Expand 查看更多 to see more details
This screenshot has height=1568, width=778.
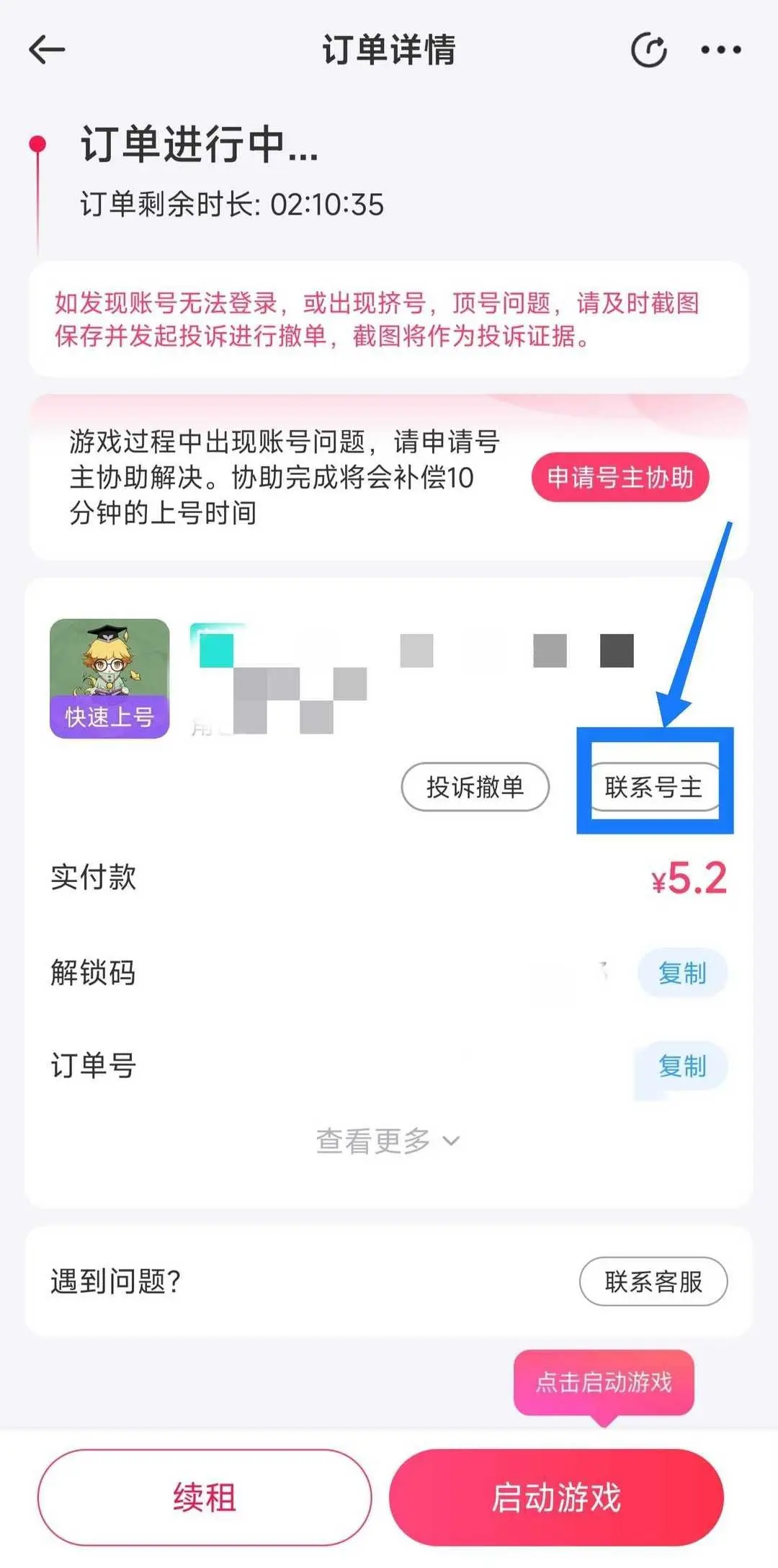click(388, 1141)
